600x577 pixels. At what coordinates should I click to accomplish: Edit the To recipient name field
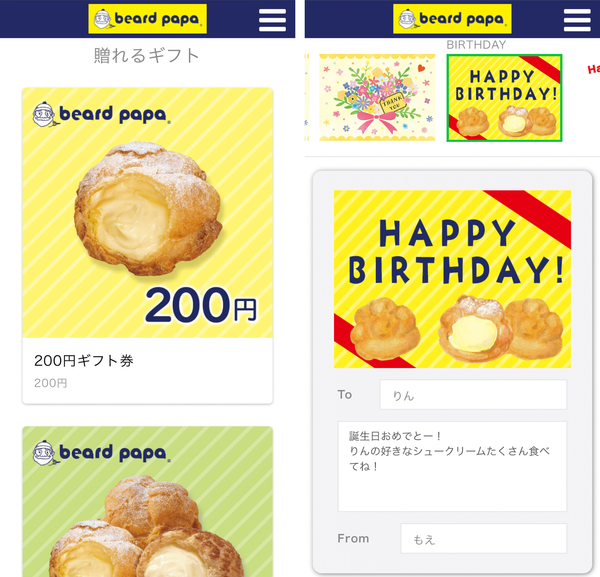click(473, 395)
